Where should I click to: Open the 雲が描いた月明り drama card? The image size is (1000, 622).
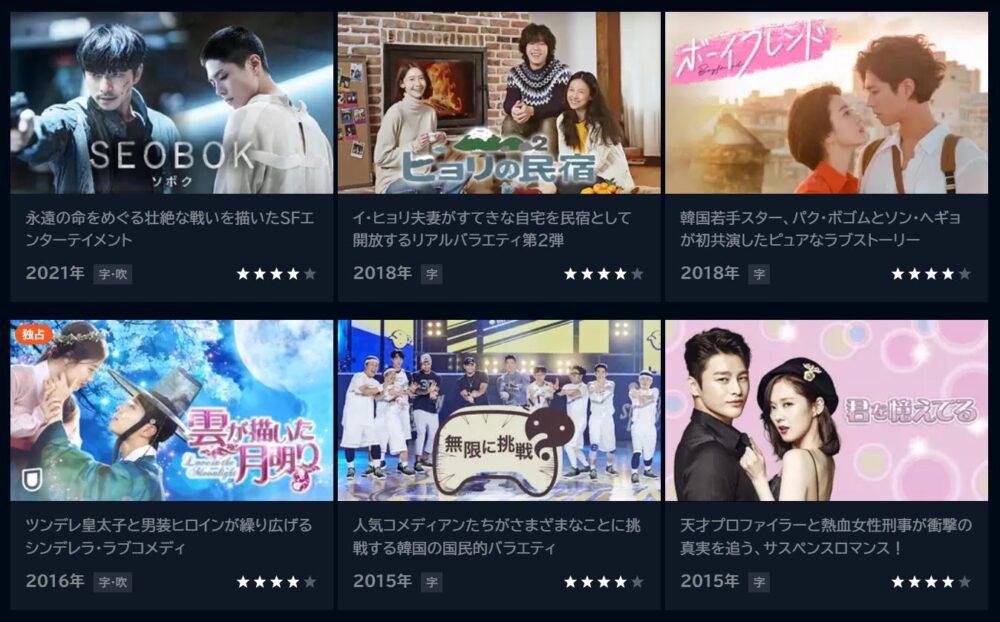coord(171,411)
